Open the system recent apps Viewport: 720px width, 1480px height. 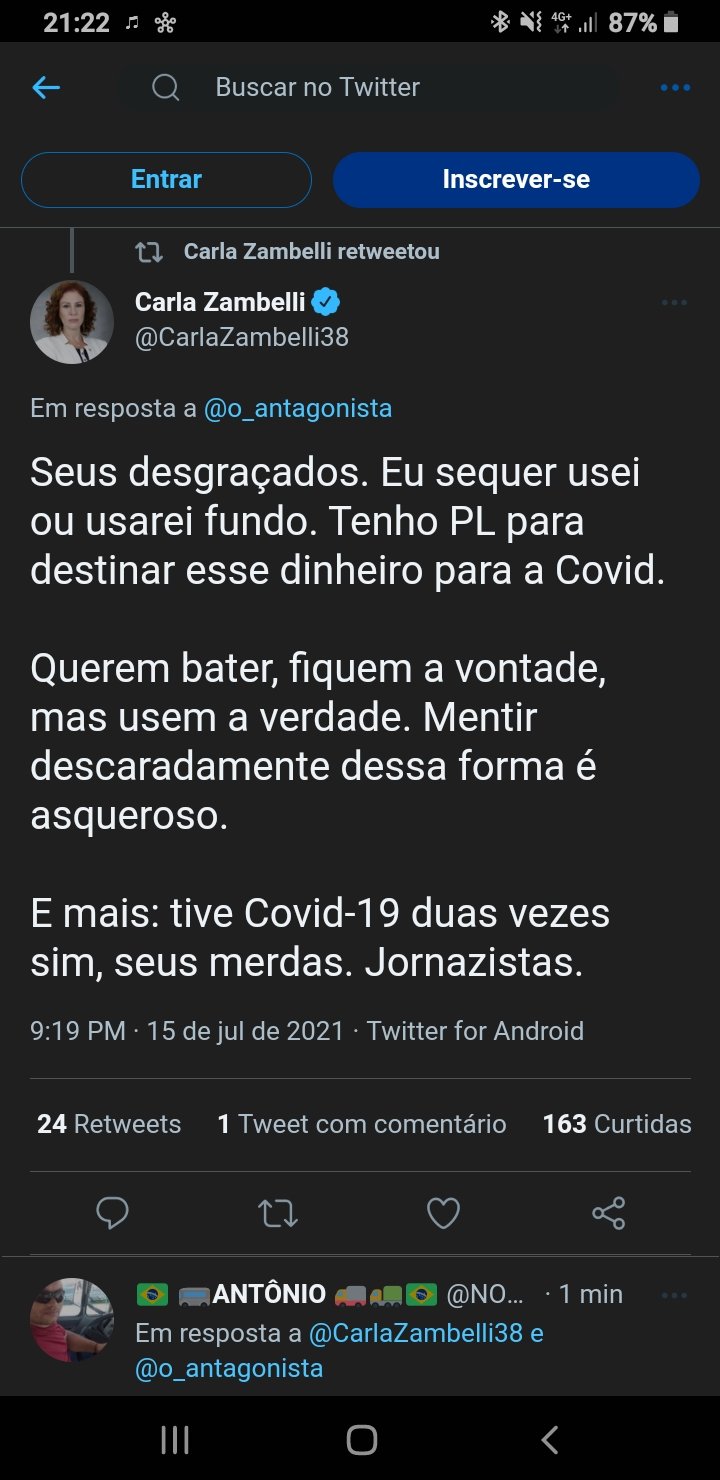pos(175,1440)
